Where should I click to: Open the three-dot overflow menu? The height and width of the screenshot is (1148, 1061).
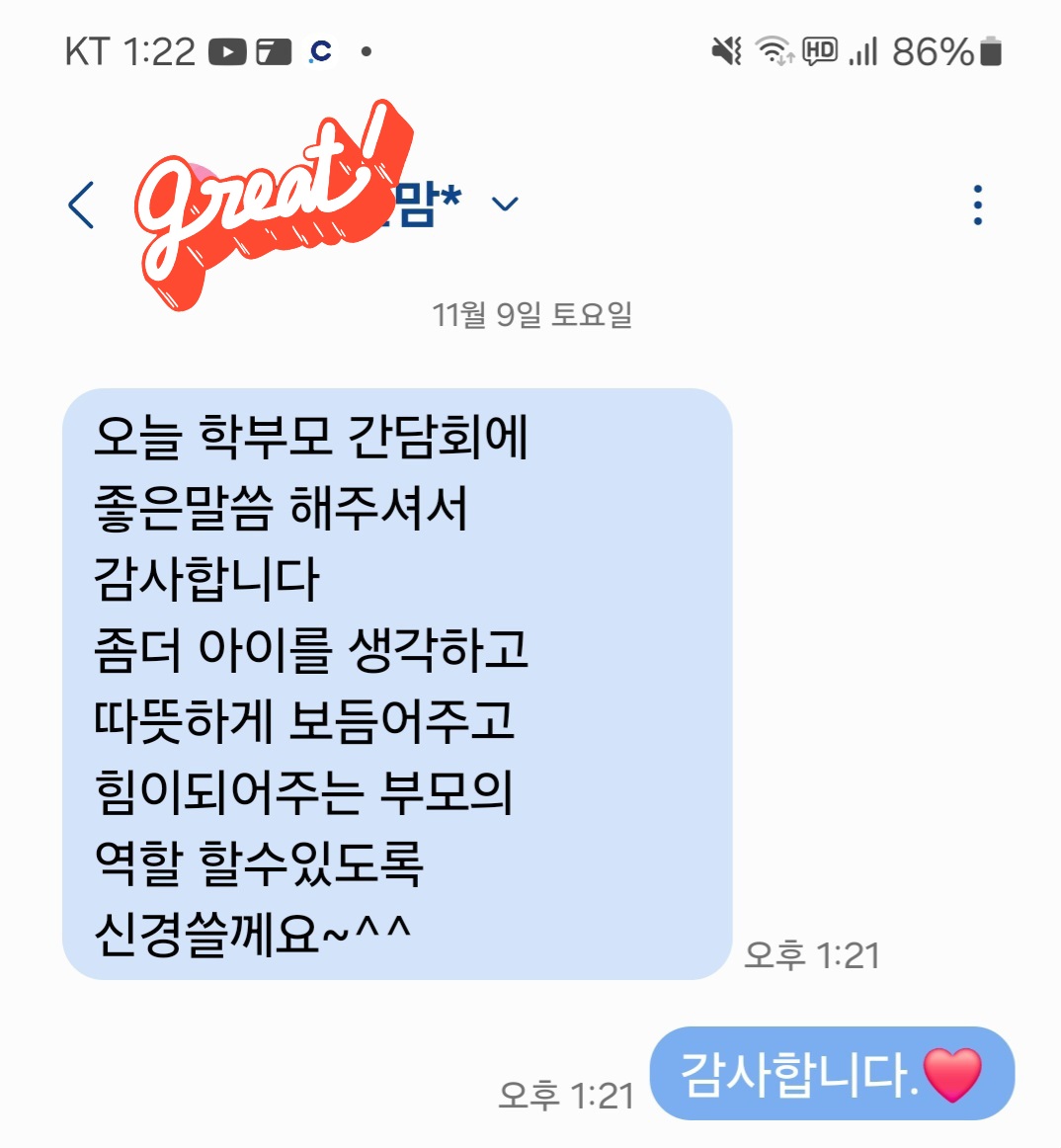click(977, 205)
